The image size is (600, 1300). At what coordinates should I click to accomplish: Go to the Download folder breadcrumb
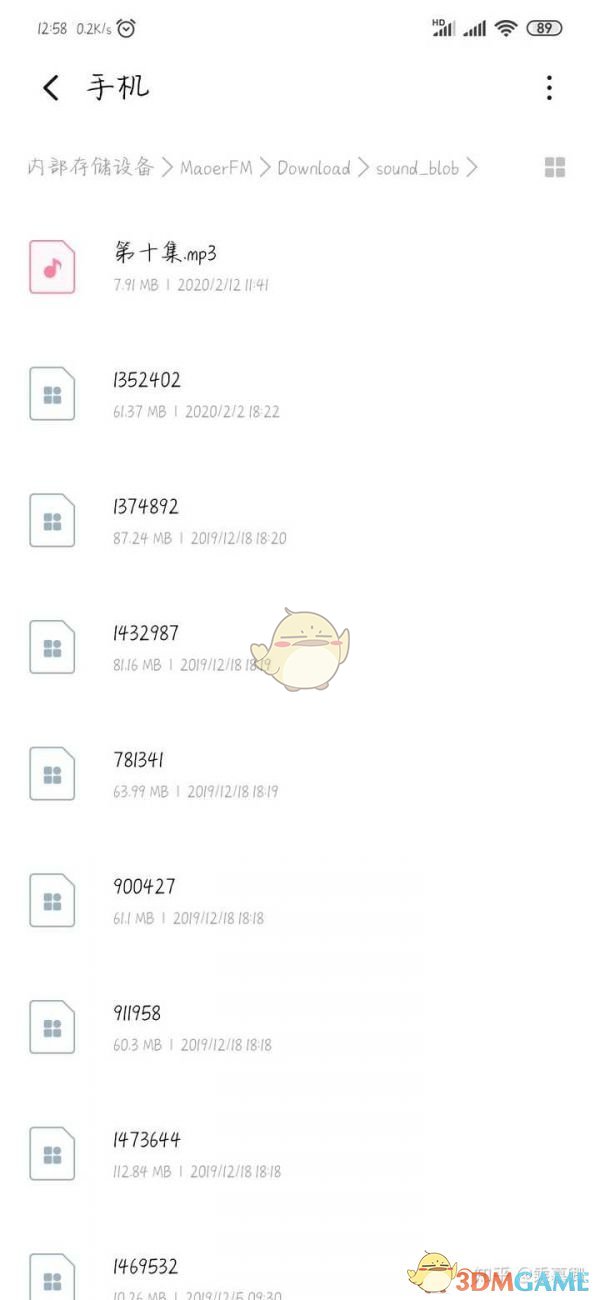314,168
